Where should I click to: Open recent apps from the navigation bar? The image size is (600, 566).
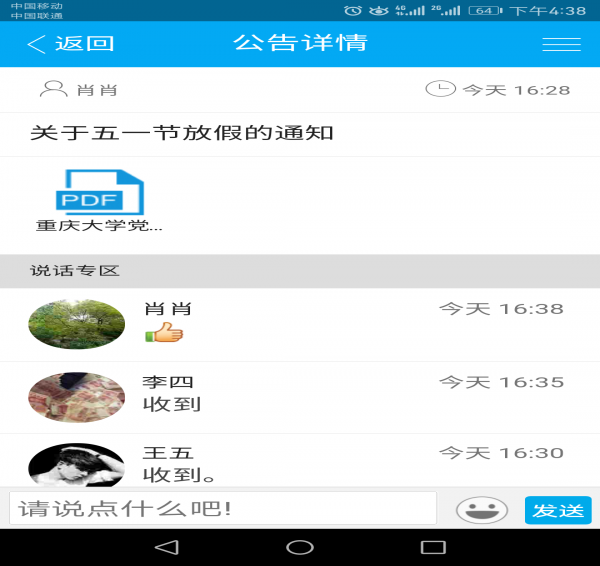click(432, 547)
